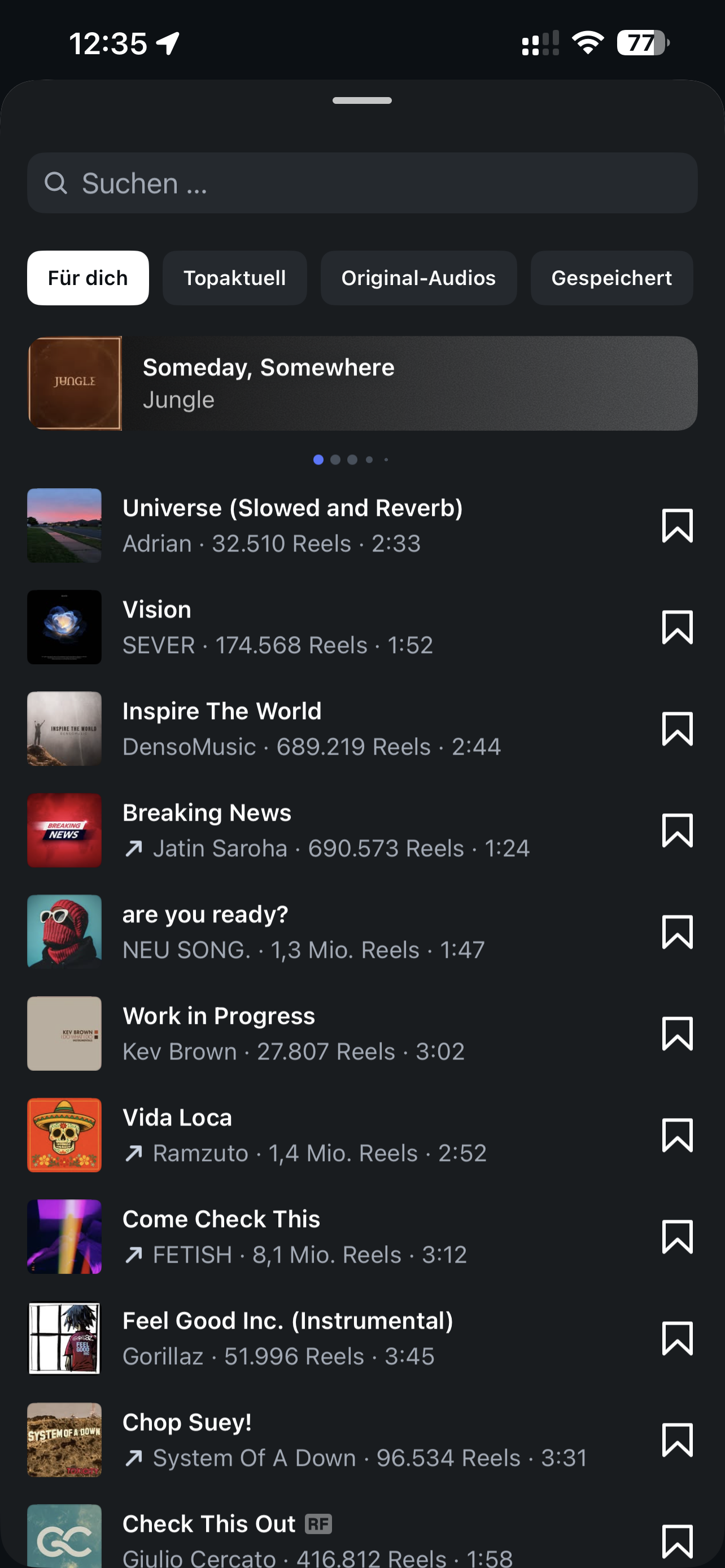The height and width of the screenshot is (1568, 725).
Task: Bookmark the song are you ready?
Action: 678,932
